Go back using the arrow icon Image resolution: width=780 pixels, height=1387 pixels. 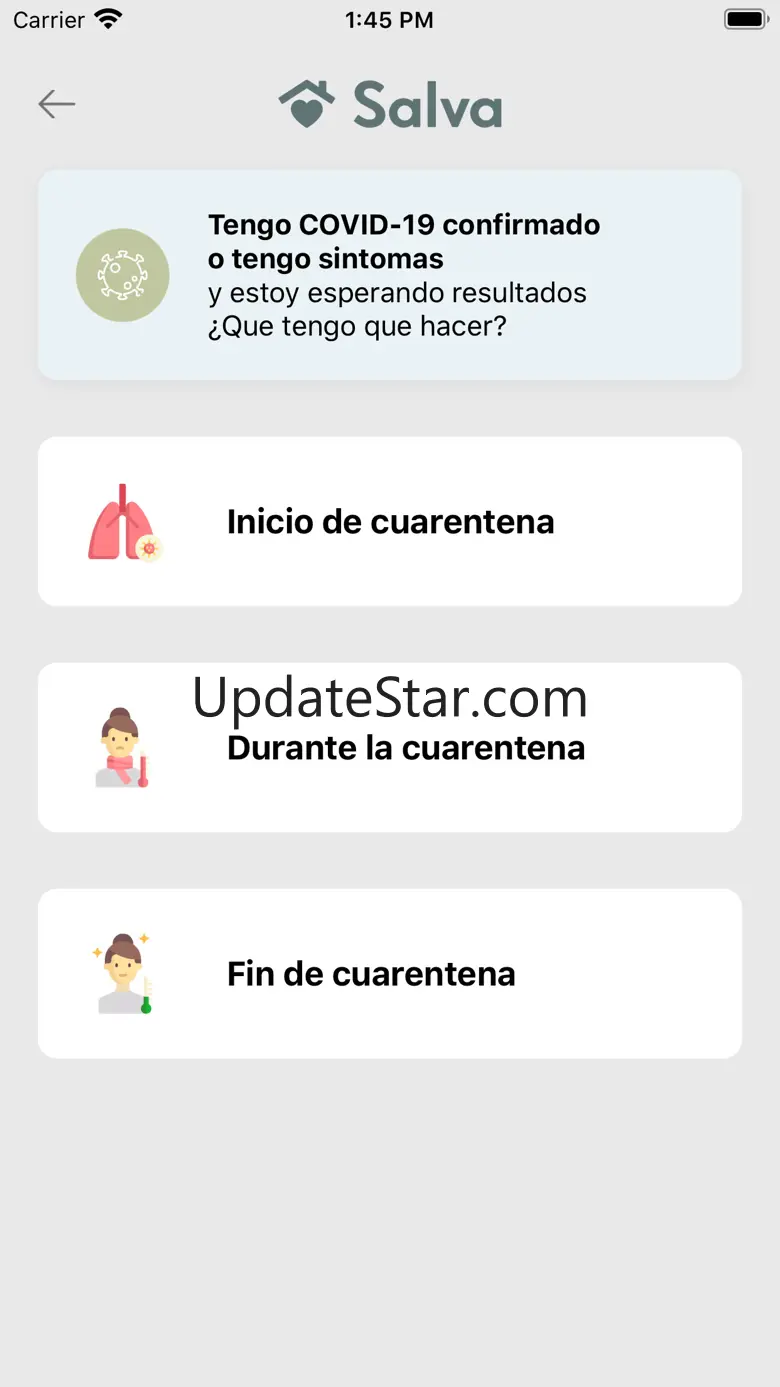57,104
